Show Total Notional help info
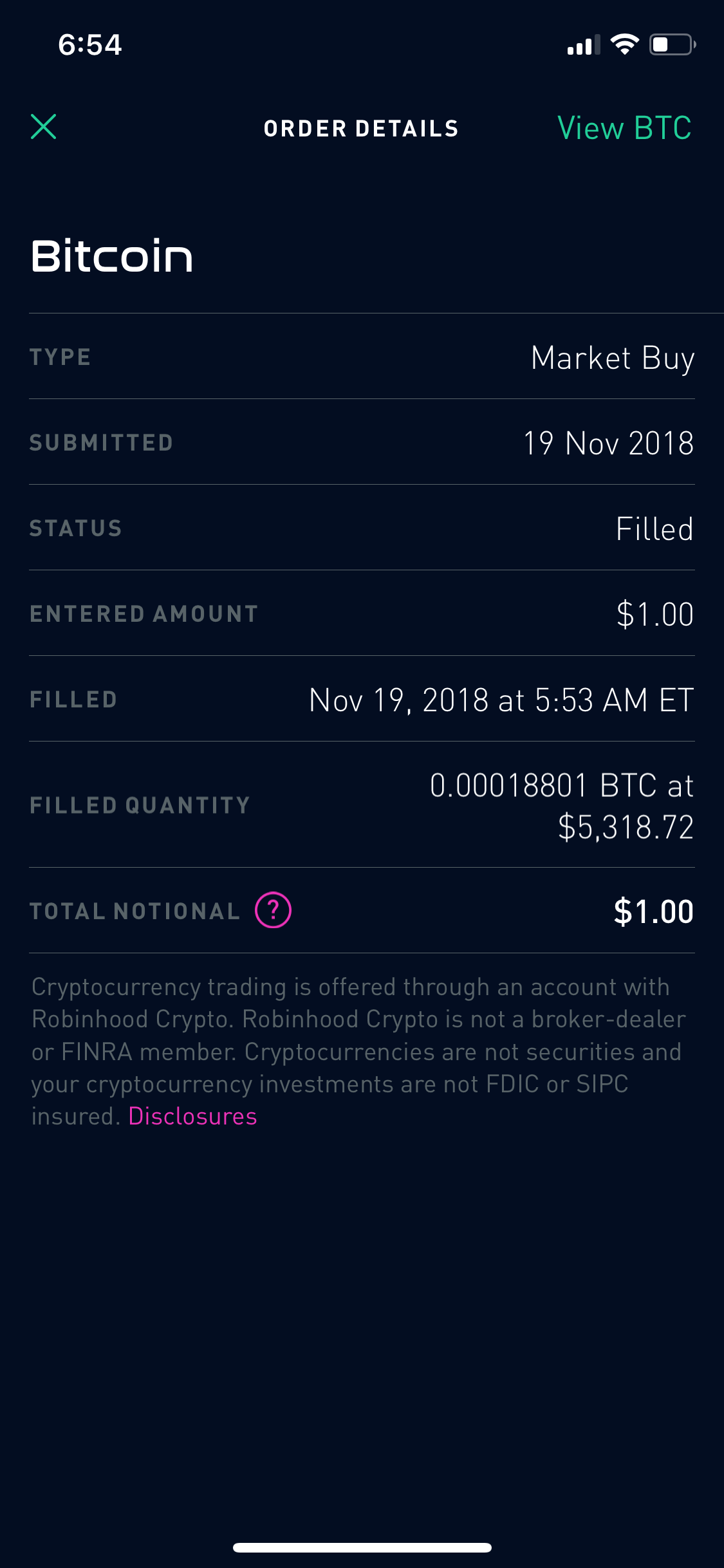This screenshot has height=1568, width=724. pyautogui.click(x=274, y=910)
